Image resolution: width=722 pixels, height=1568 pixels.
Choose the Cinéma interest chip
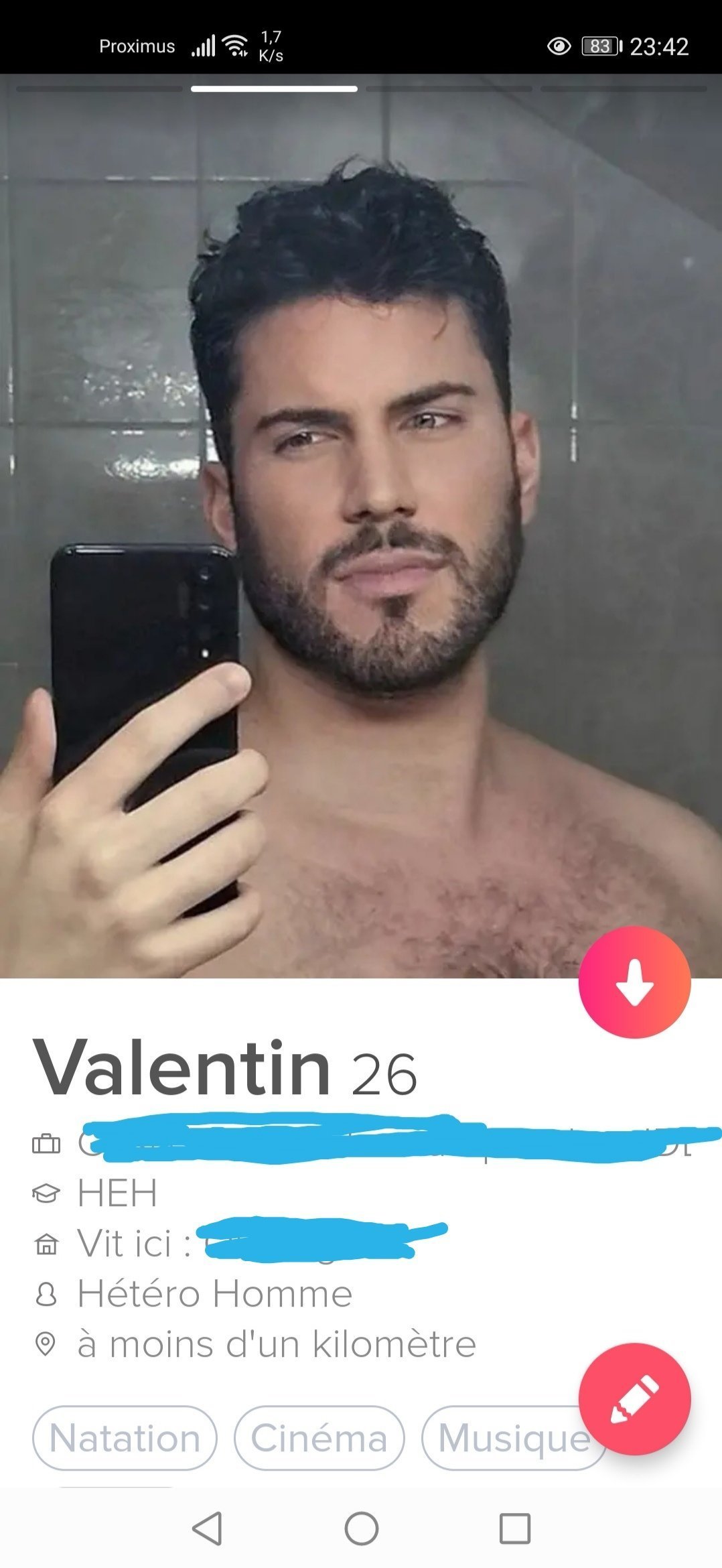click(319, 1439)
